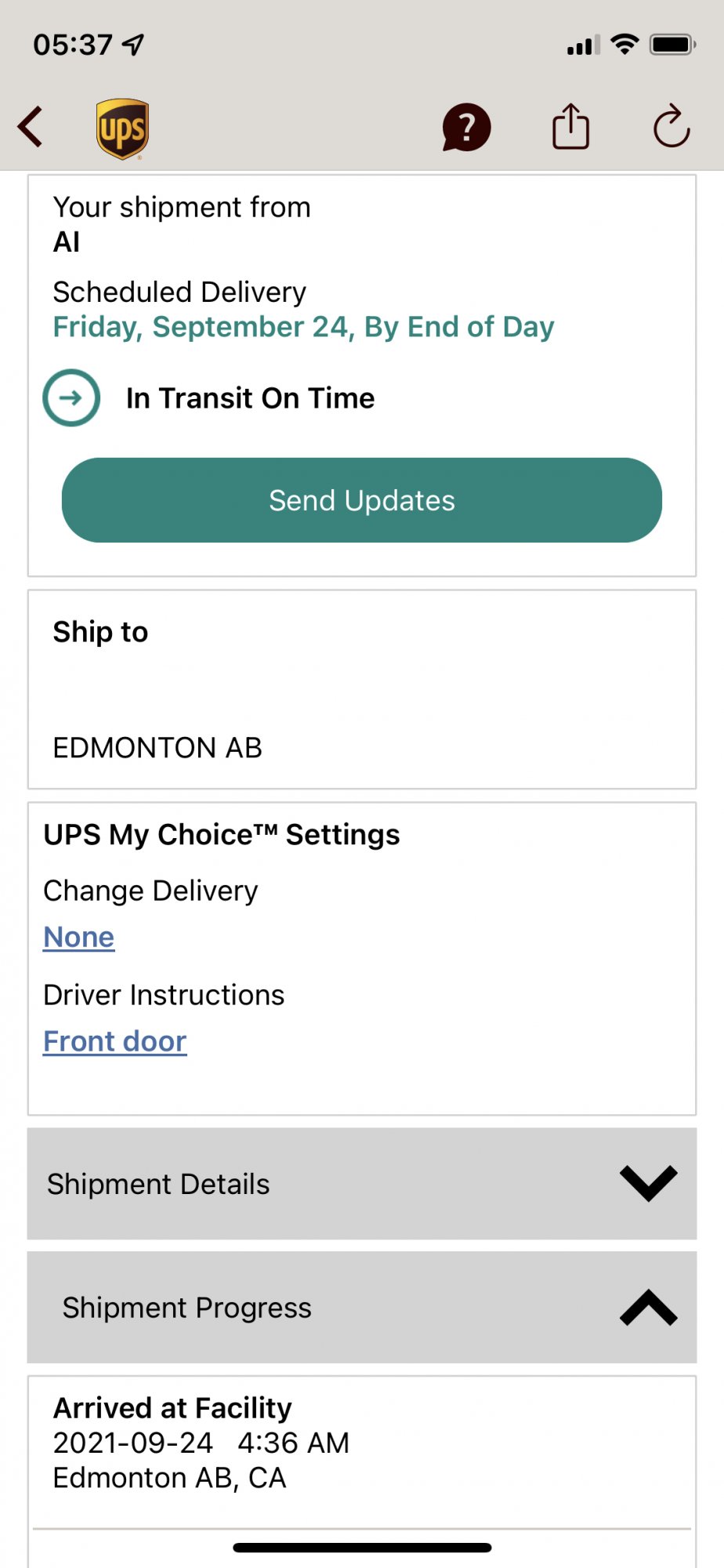Refresh the tracking status
The height and width of the screenshot is (1568, 724).
pyautogui.click(x=672, y=127)
